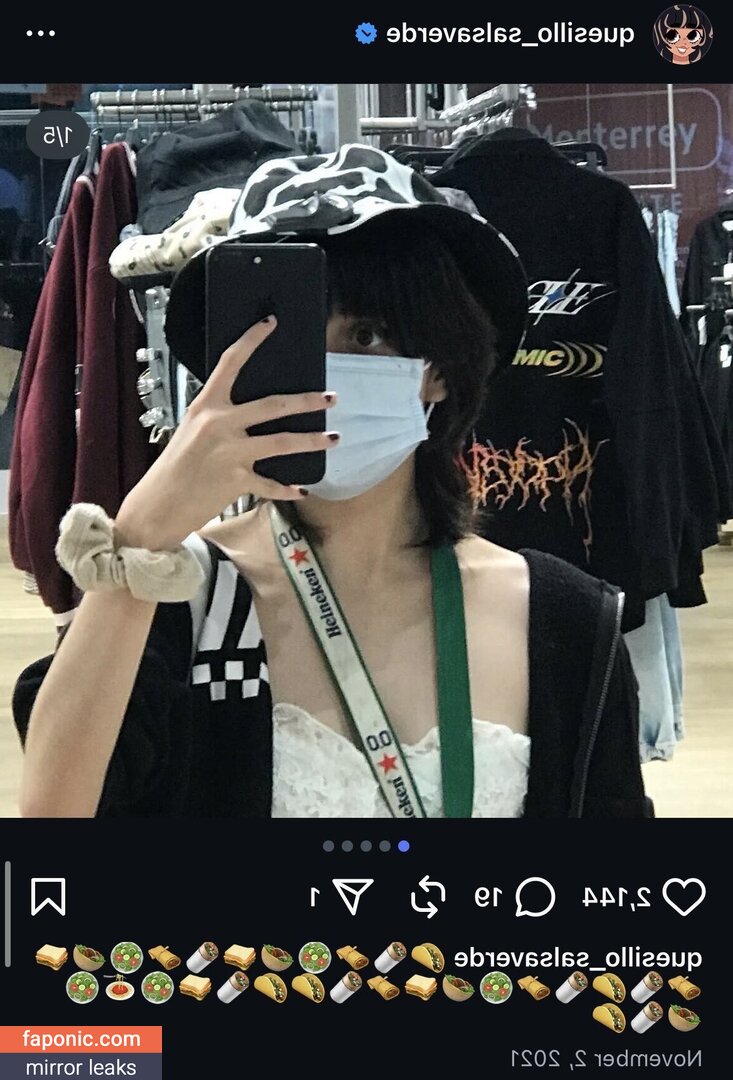Share the post with the paper plane icon
Screen dimensions: 733x1080
tap(353, 896)
